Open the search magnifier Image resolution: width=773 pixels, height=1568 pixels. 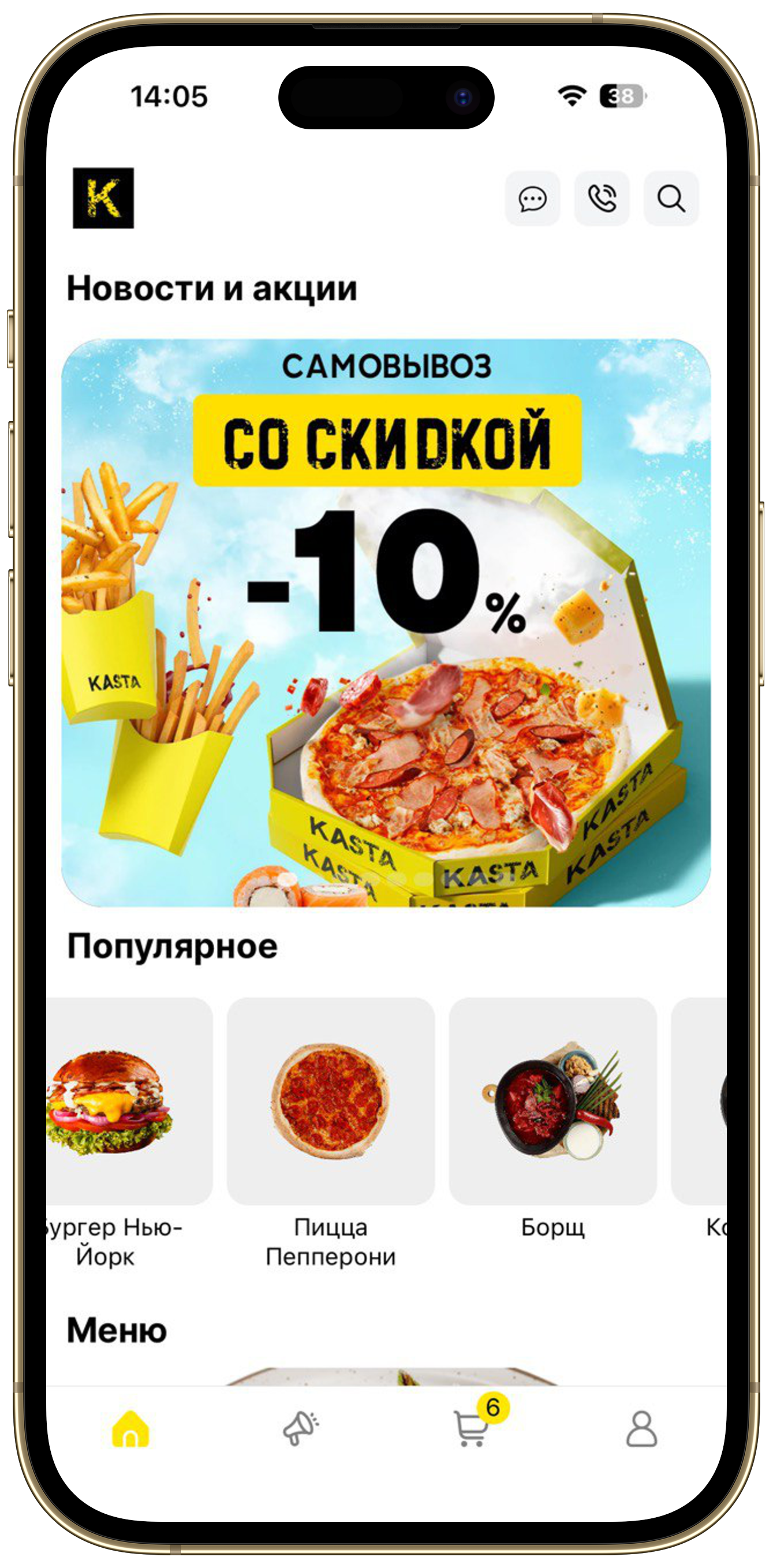tap(671, 199)
